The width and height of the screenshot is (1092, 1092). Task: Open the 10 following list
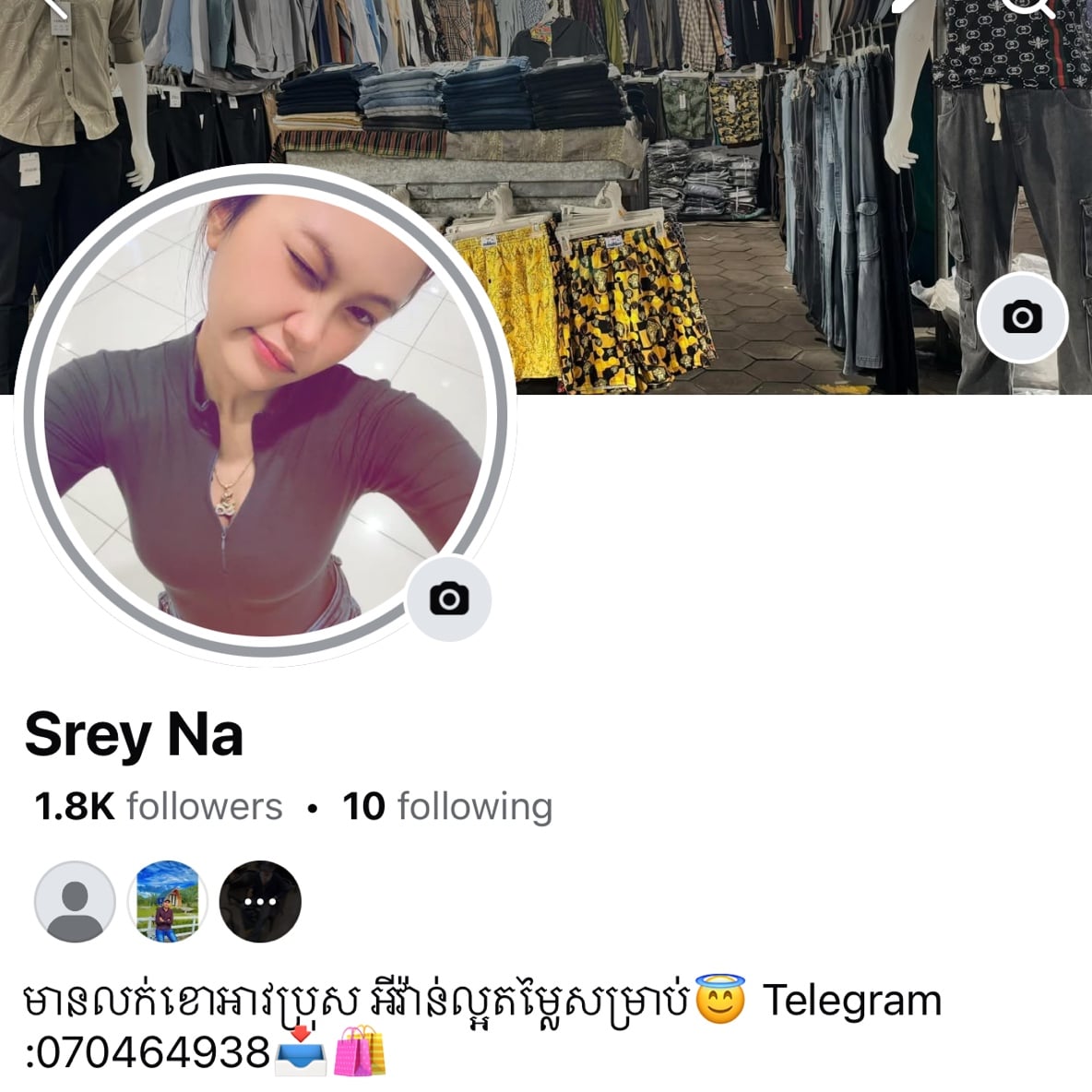point(447,806)
